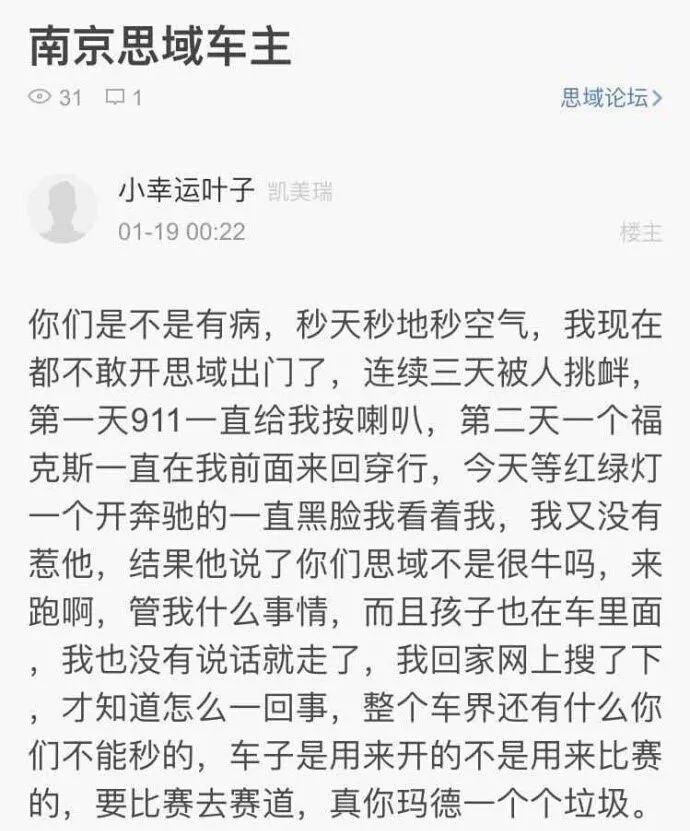Open the 思域论坛 forum link
Screen dimensions: 690x831
pyautogui.click(x=611, y=97)
